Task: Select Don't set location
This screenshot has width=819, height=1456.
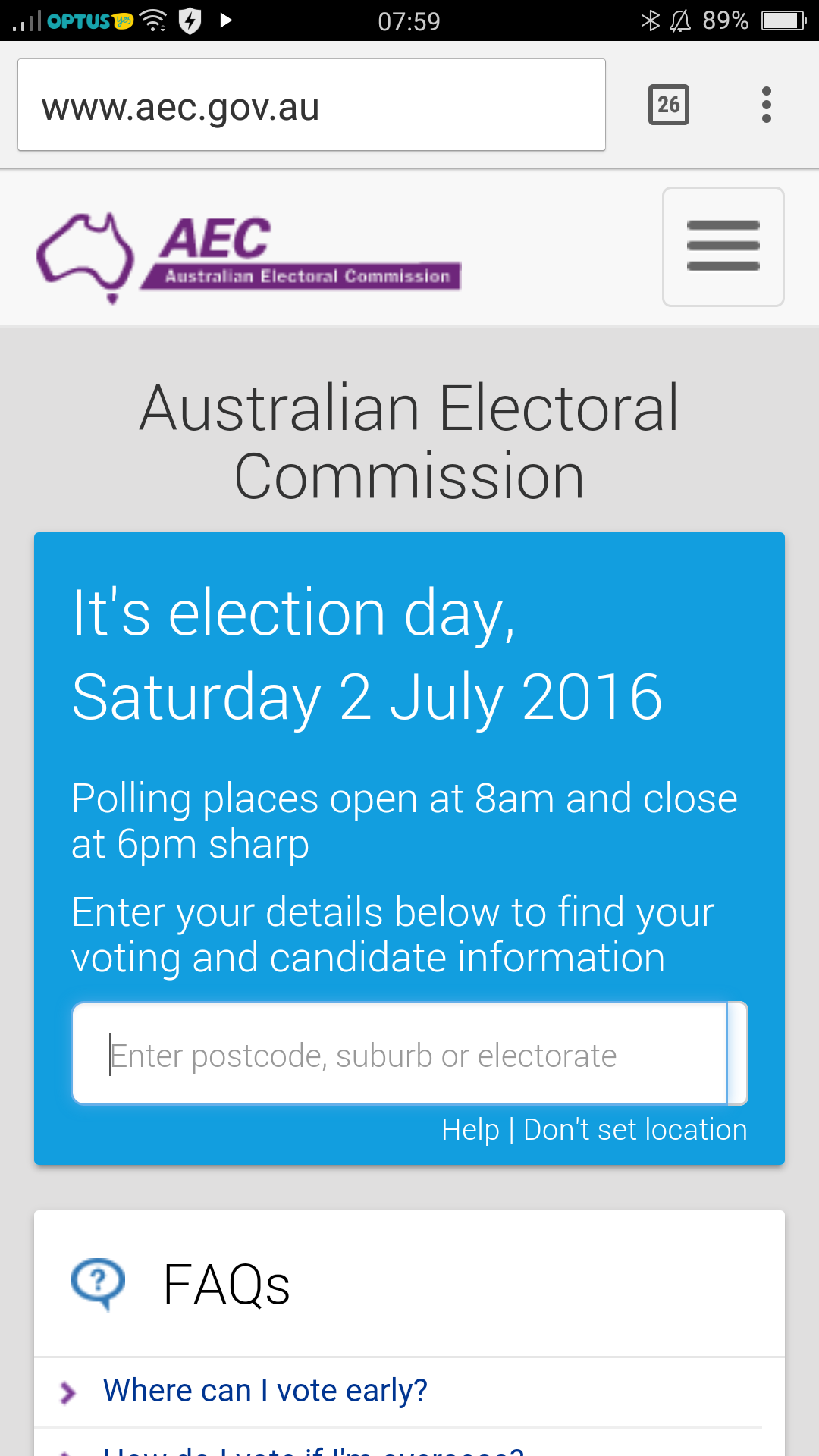Action: 635,1130
